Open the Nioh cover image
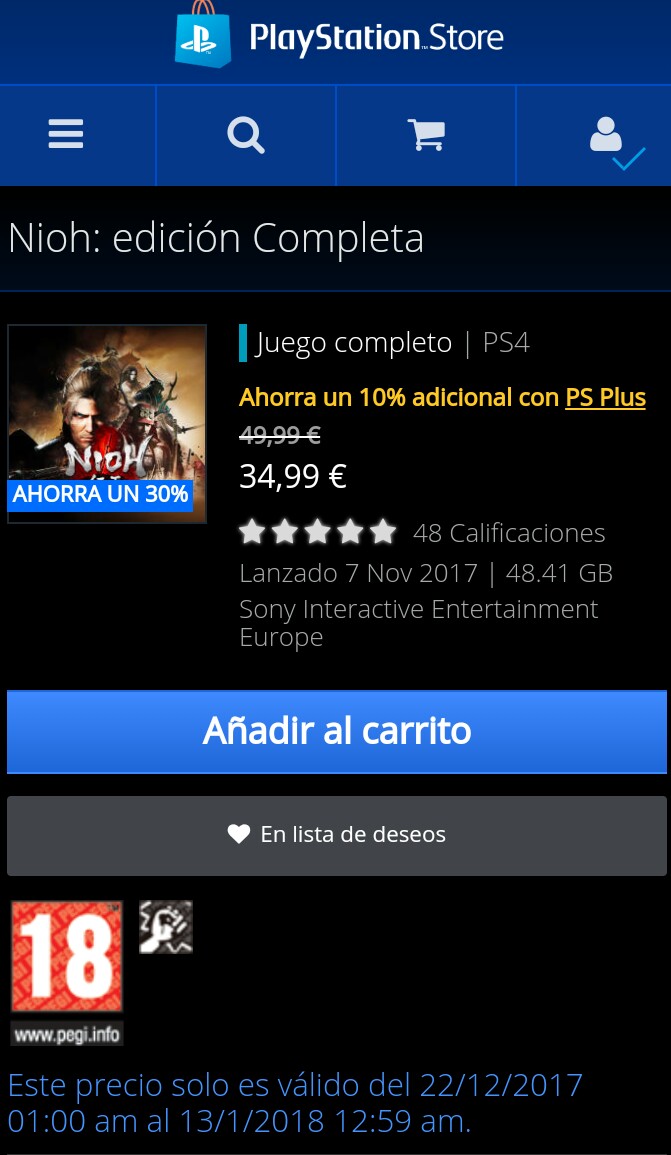 (x=107, y=423)
